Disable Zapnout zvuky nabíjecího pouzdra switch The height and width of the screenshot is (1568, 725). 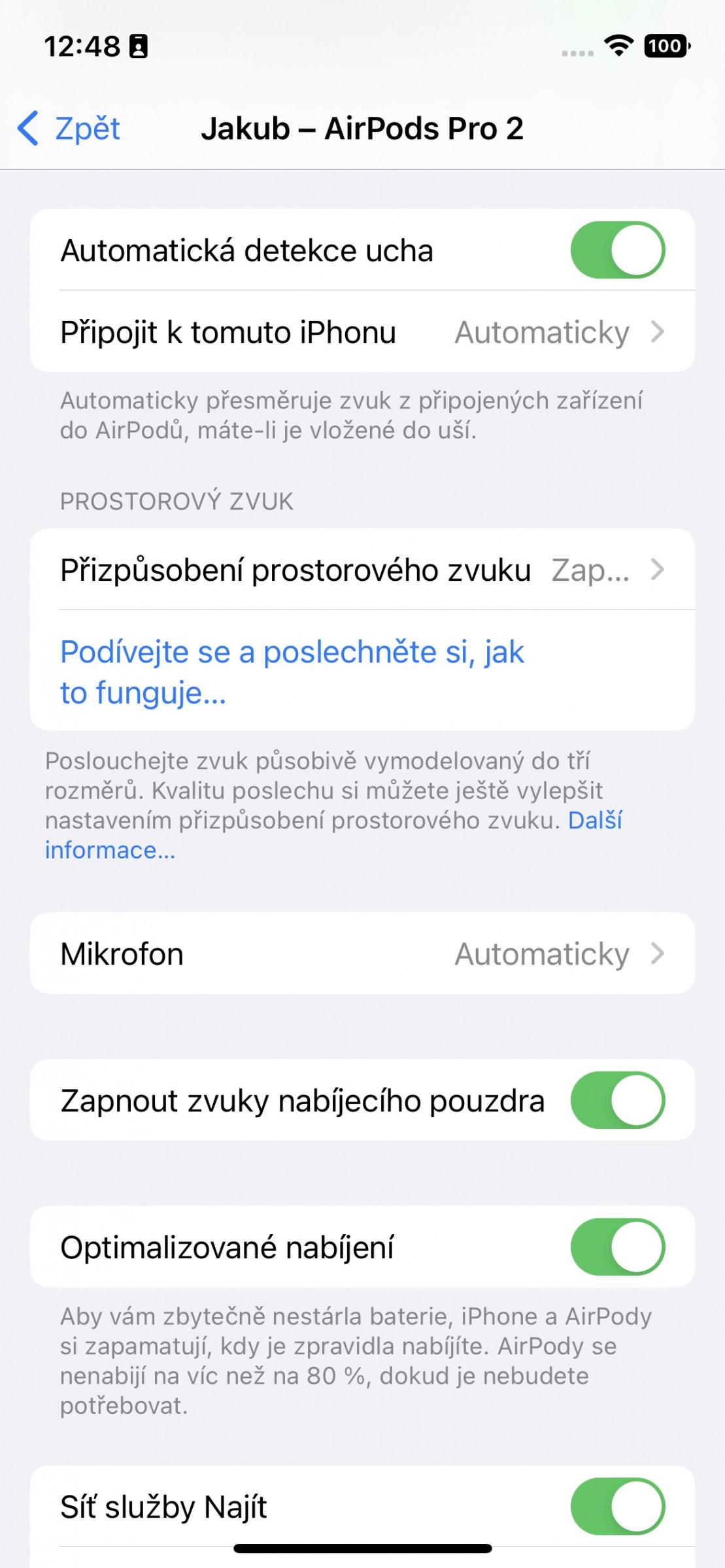click(x=618, y=1100)
